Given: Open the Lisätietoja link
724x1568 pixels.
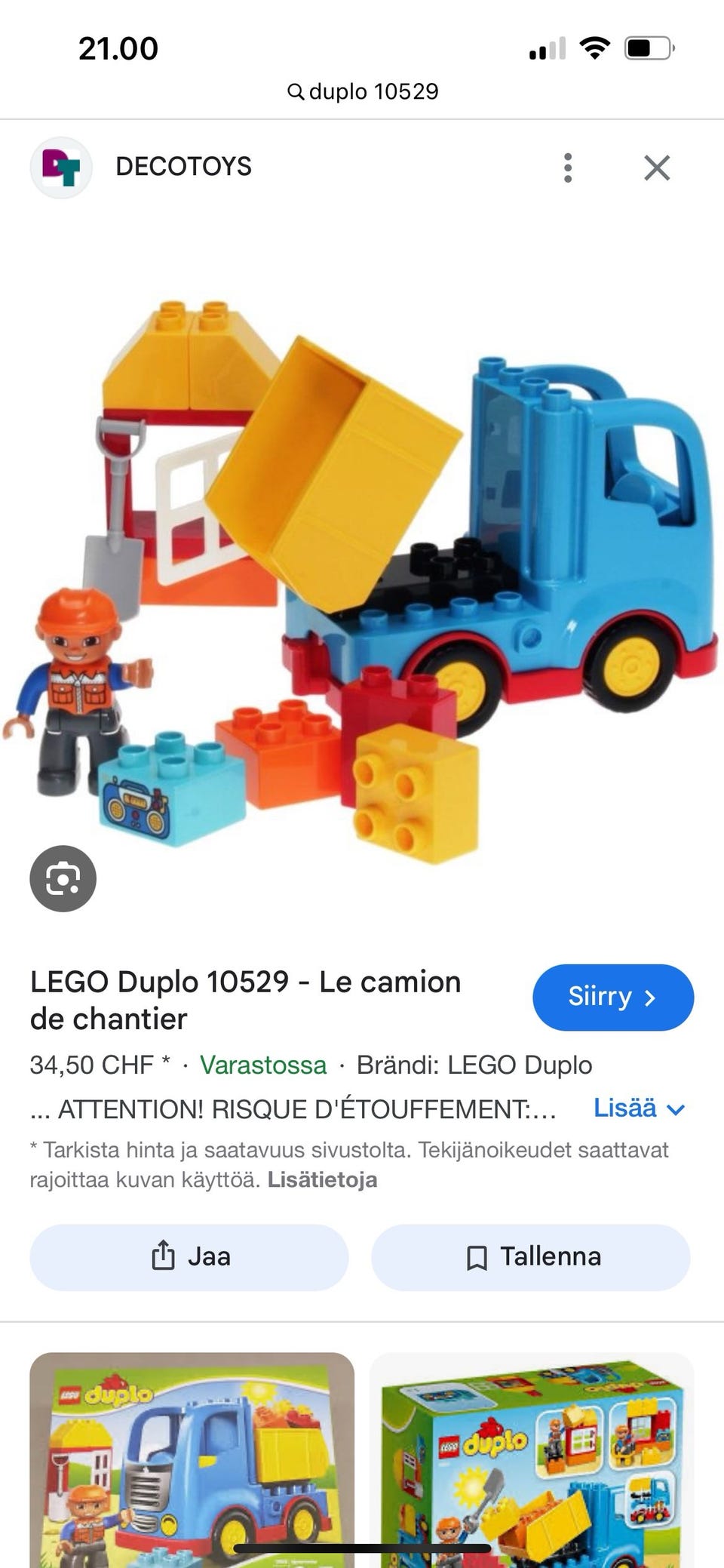Looking at the screenshot, I should pos(322,1179).
